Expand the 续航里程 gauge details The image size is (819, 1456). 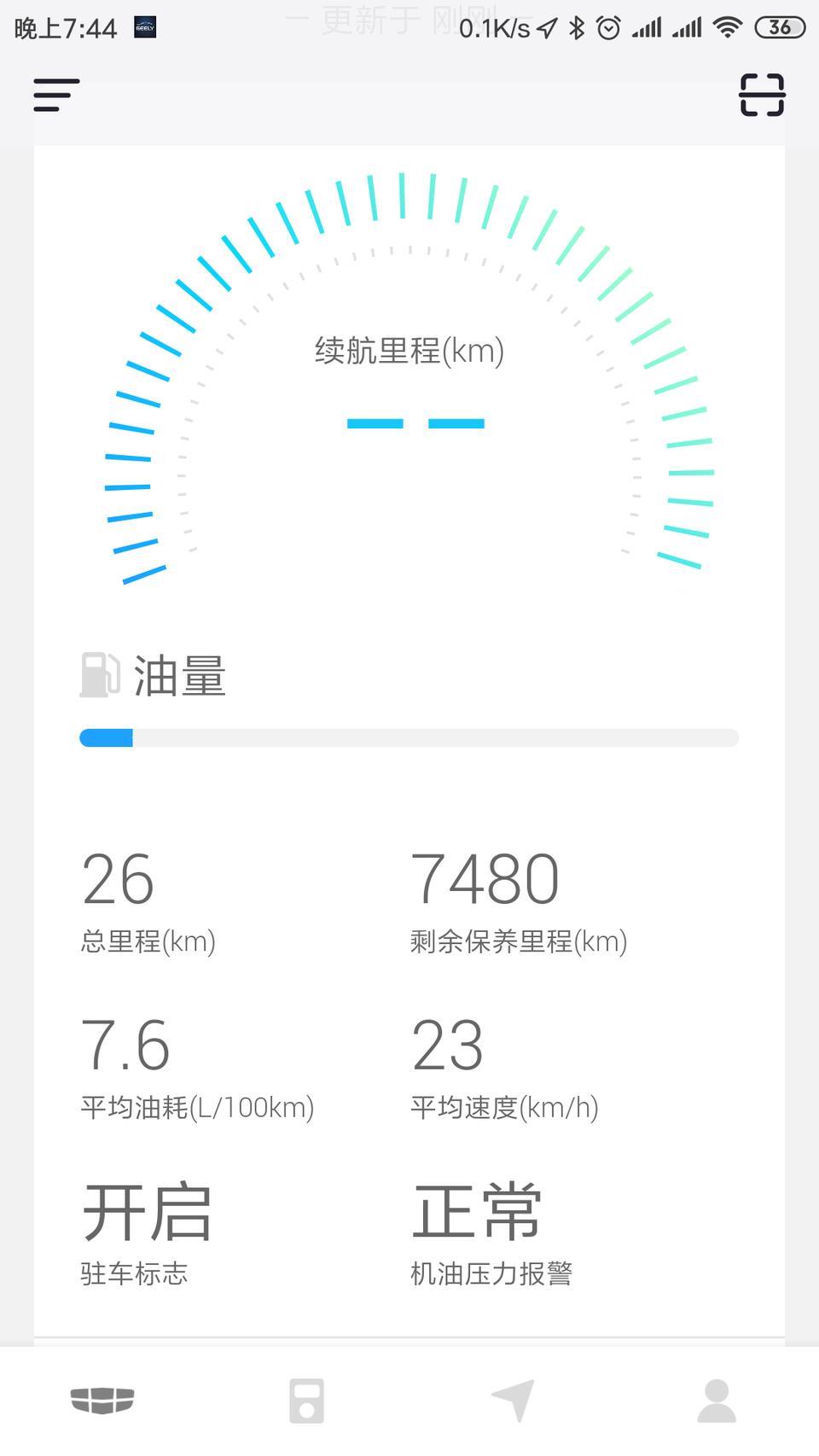tap(409, 384)
